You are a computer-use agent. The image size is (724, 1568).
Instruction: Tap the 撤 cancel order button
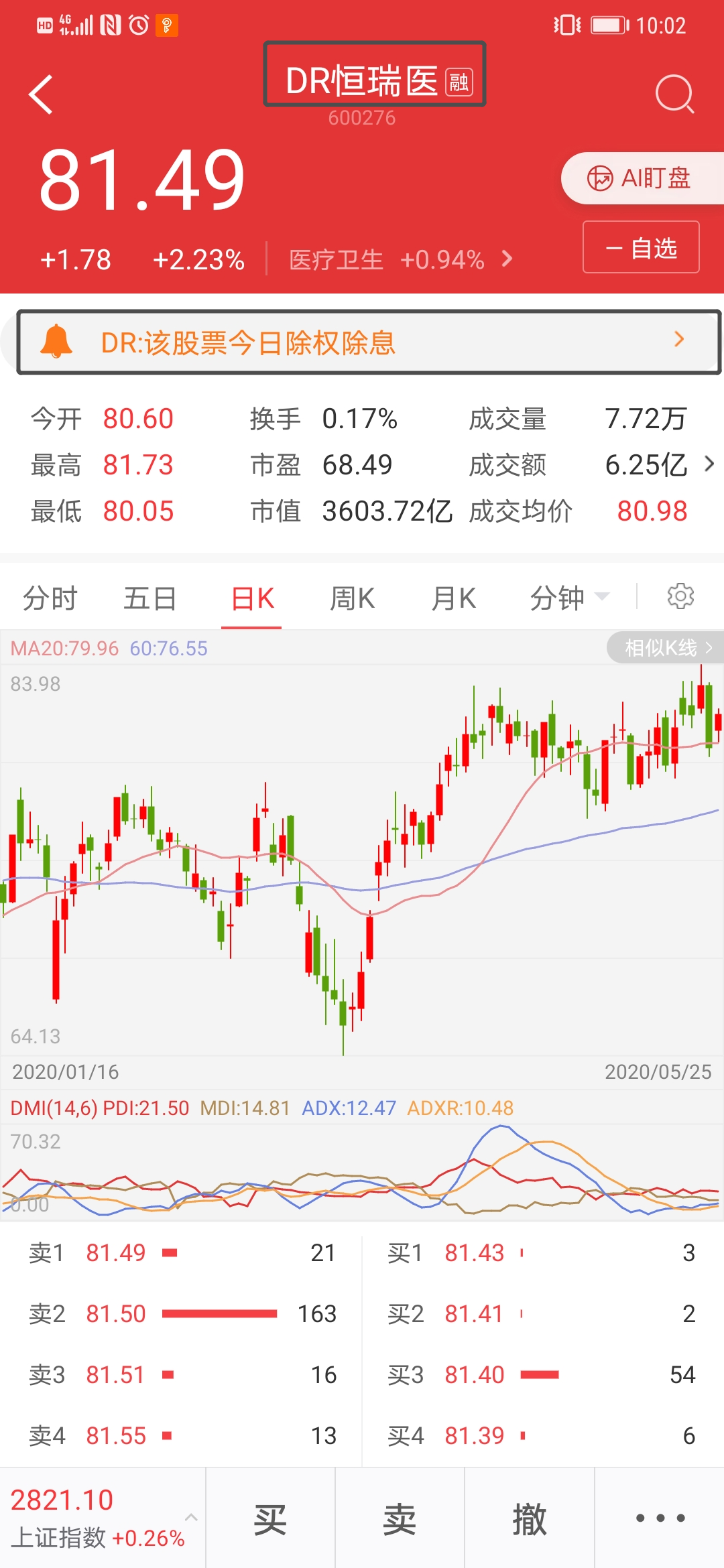pos(530,1520)
